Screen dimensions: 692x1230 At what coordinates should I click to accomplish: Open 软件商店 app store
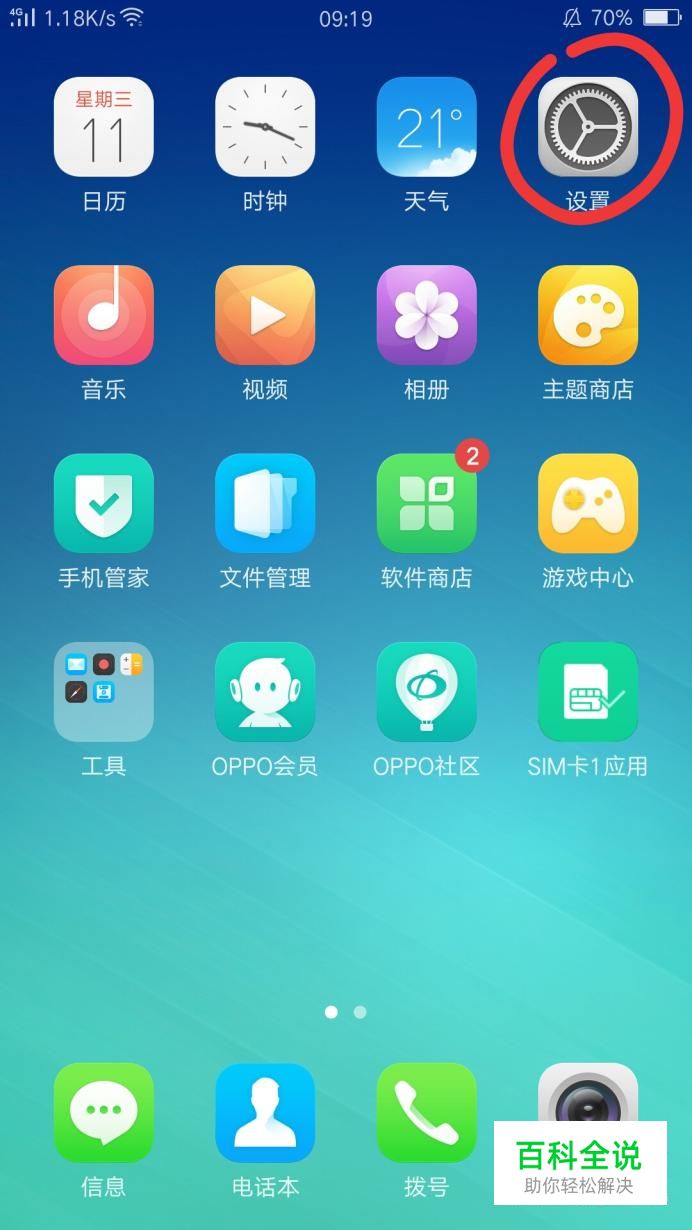(x=426, y=503)
